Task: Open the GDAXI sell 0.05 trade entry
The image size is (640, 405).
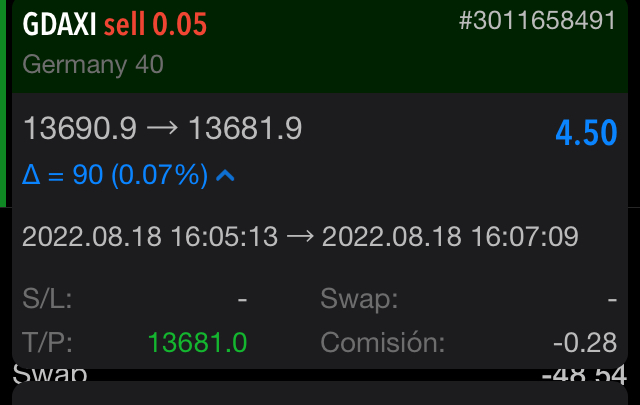Action: pyautogui.click(x=114, y=24)
